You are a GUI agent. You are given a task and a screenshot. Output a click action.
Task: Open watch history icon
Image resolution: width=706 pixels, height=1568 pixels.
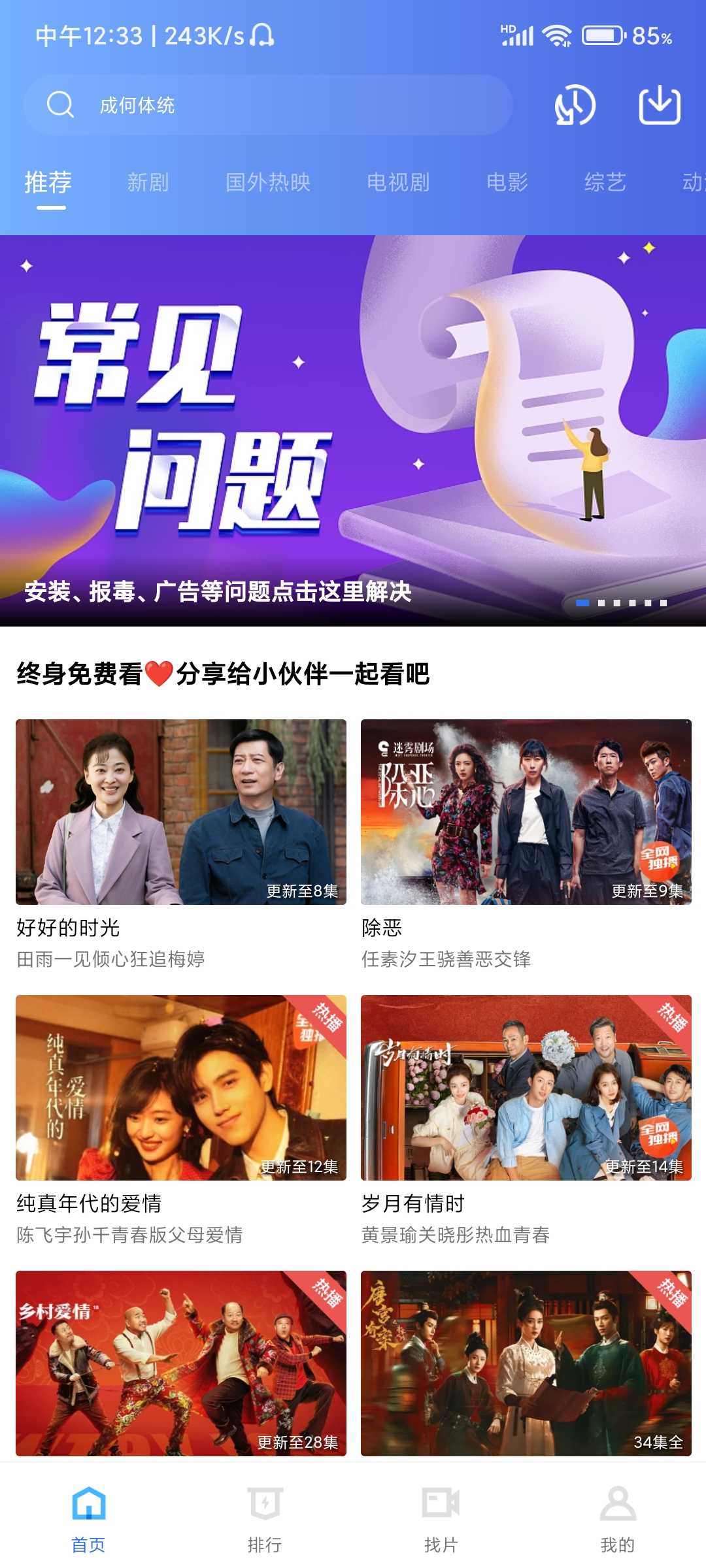point(575,105)
